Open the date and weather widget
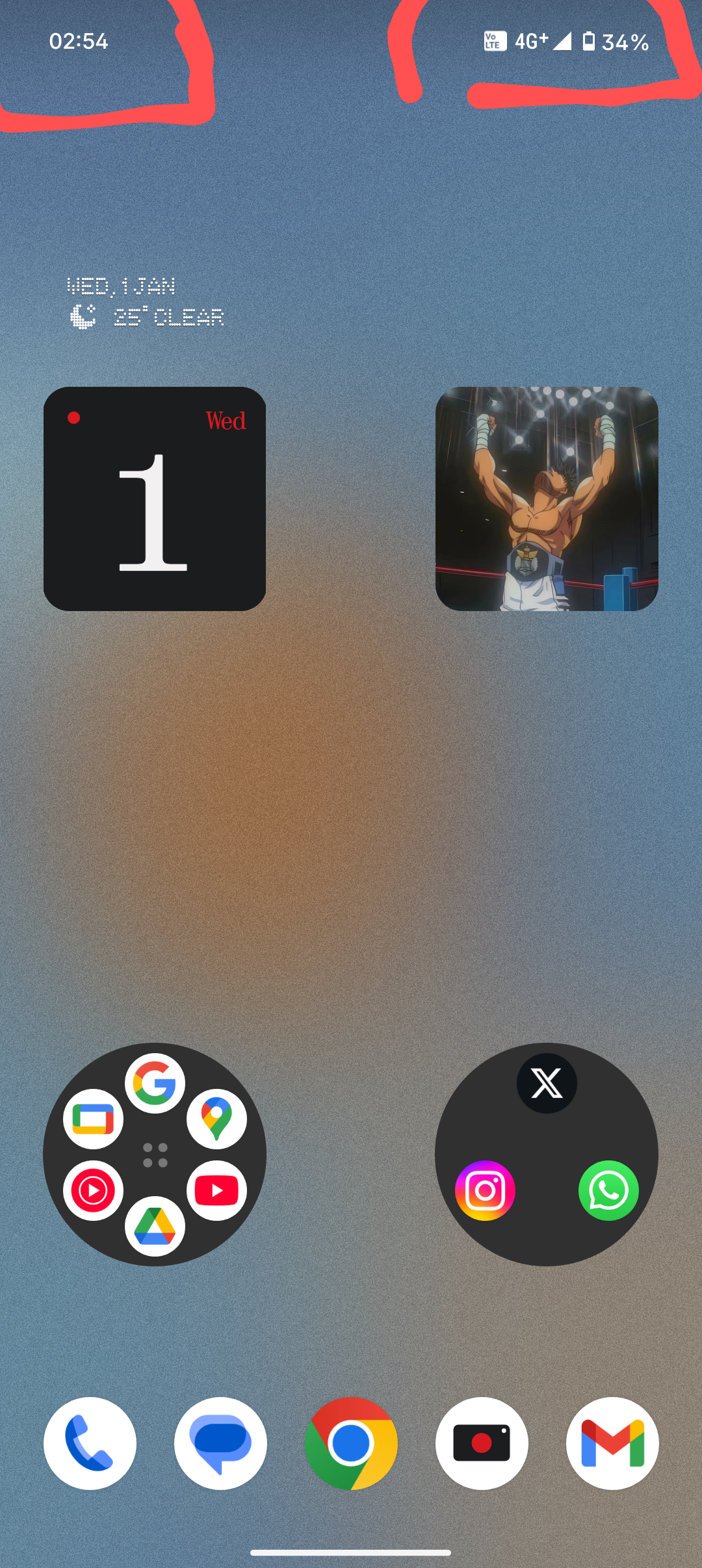This screenshot has width=702, height=1568. pos(146,302)
